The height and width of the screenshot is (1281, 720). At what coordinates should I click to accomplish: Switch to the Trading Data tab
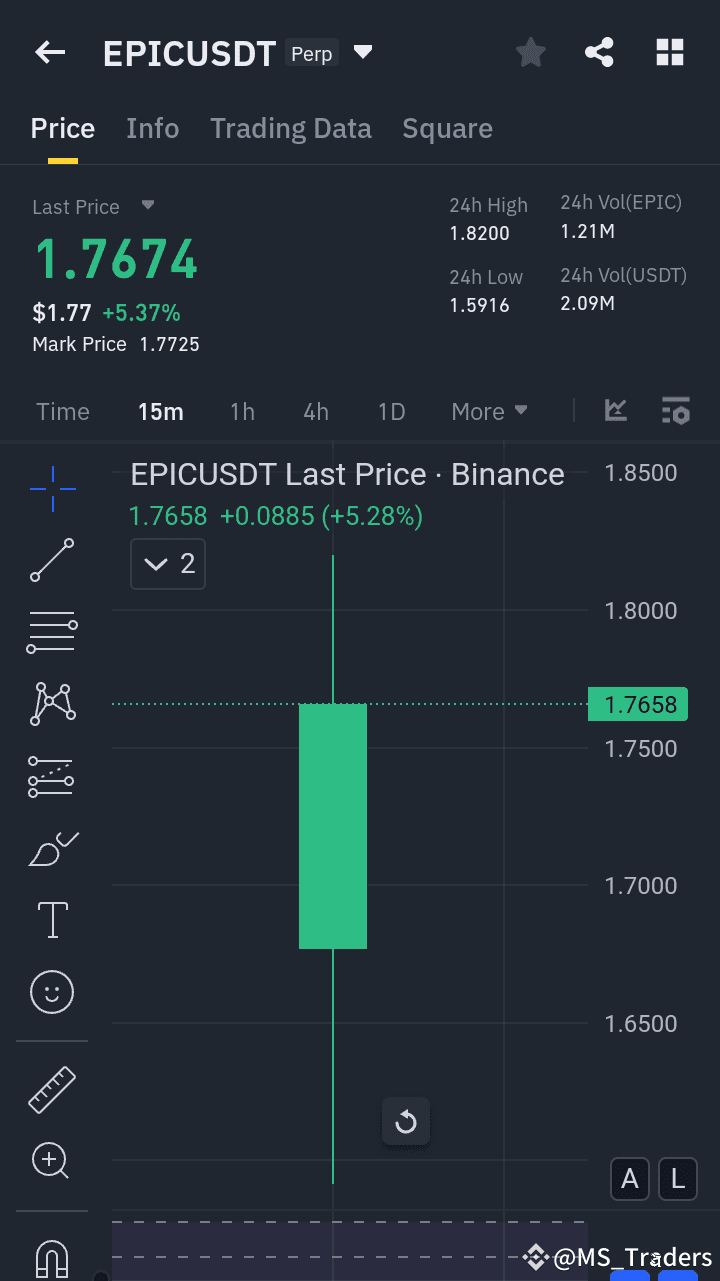(x=291, y=128)
